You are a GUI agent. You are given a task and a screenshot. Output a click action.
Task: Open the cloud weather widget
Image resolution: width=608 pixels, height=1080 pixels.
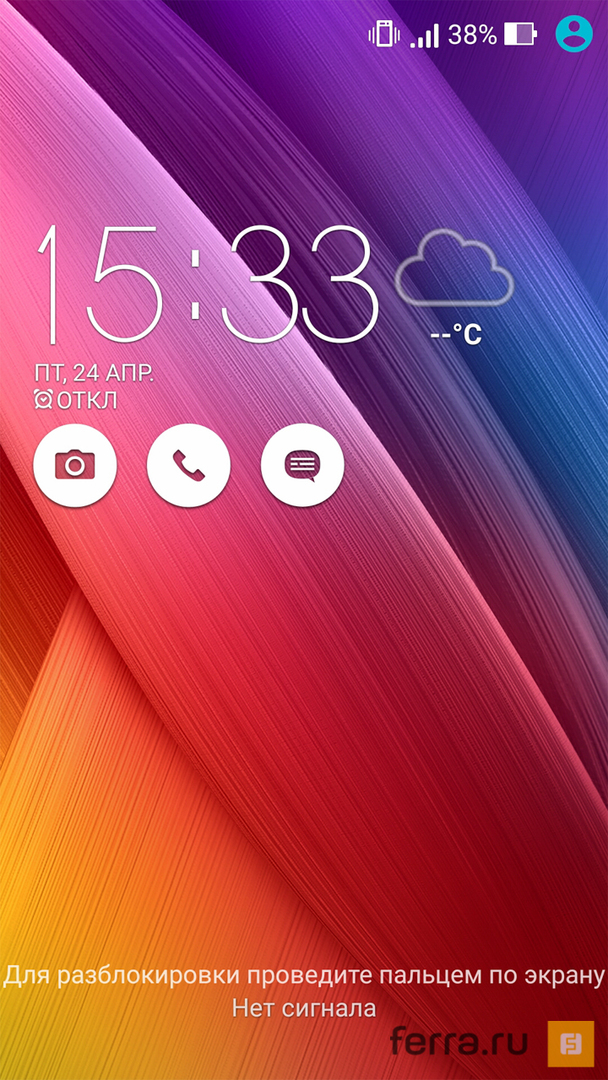coord(455,270)
